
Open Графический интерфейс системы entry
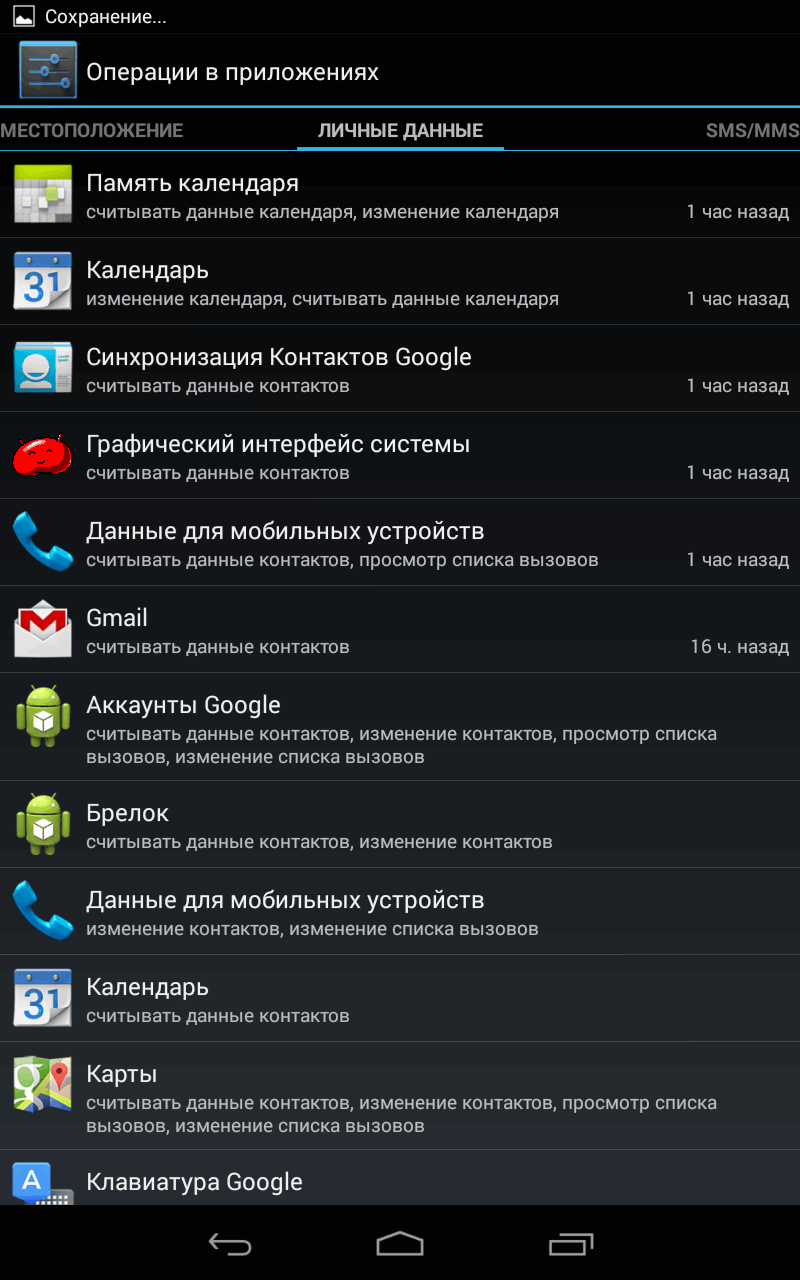[x=400, y=456]
